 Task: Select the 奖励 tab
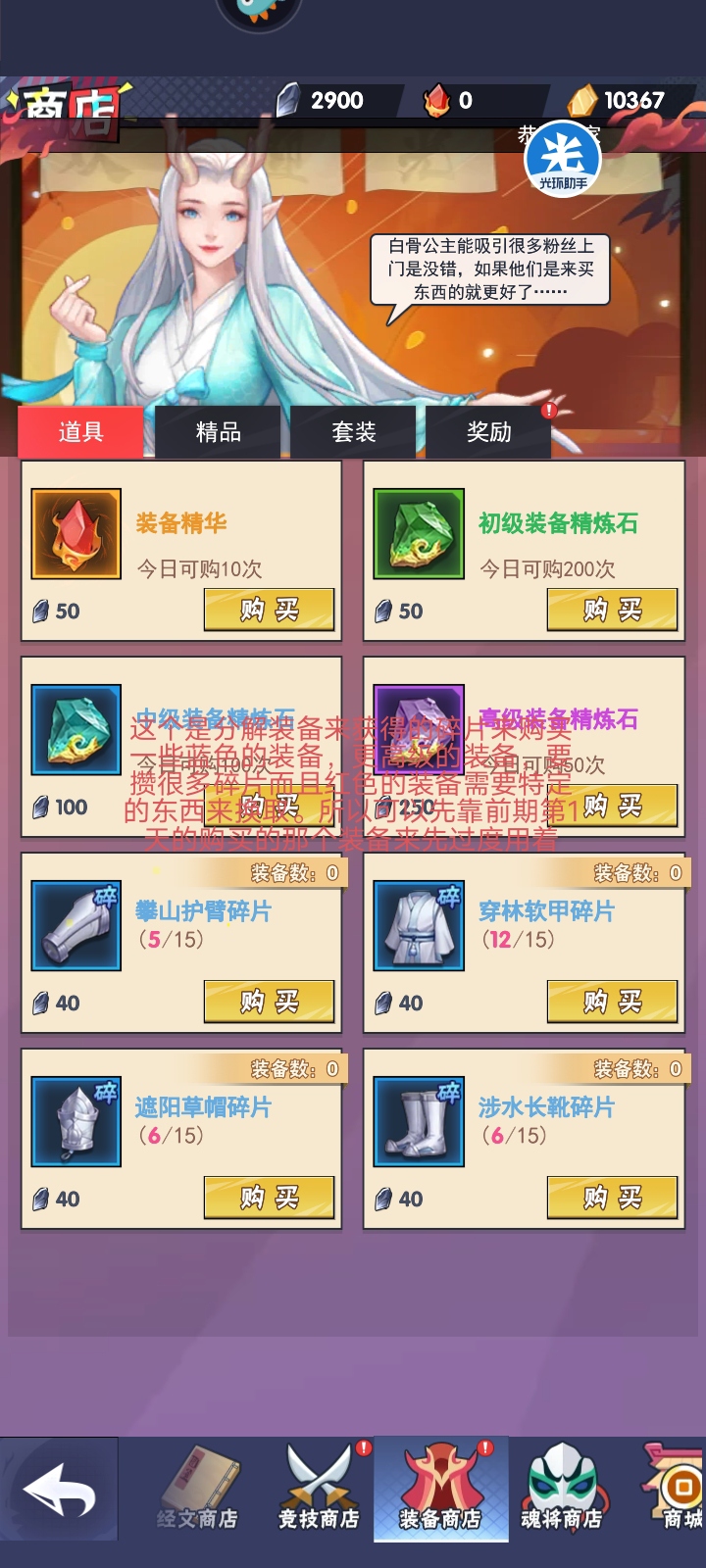click(x=488, y=431)
